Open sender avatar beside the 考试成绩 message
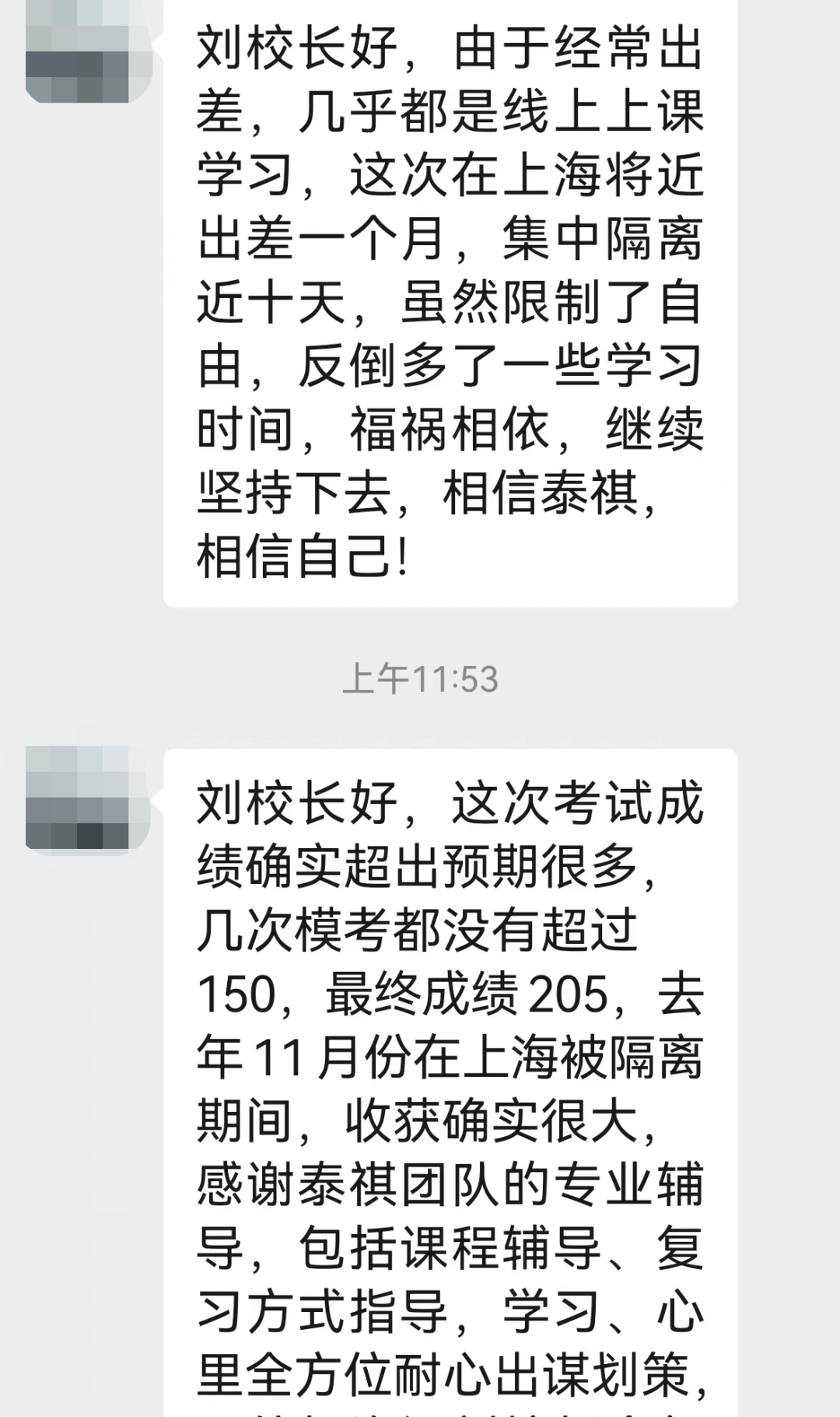 tap(87, 798)
